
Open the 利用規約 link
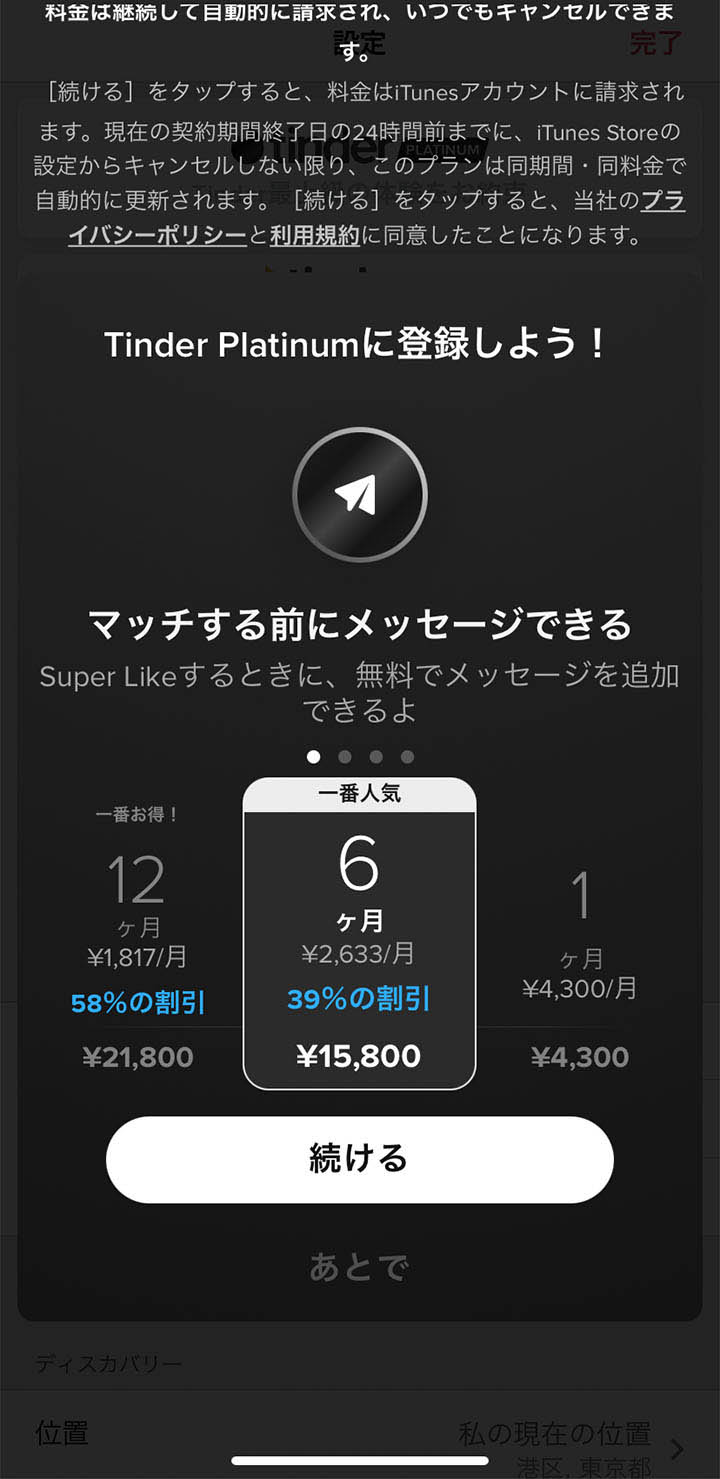(x=314, y=236)
